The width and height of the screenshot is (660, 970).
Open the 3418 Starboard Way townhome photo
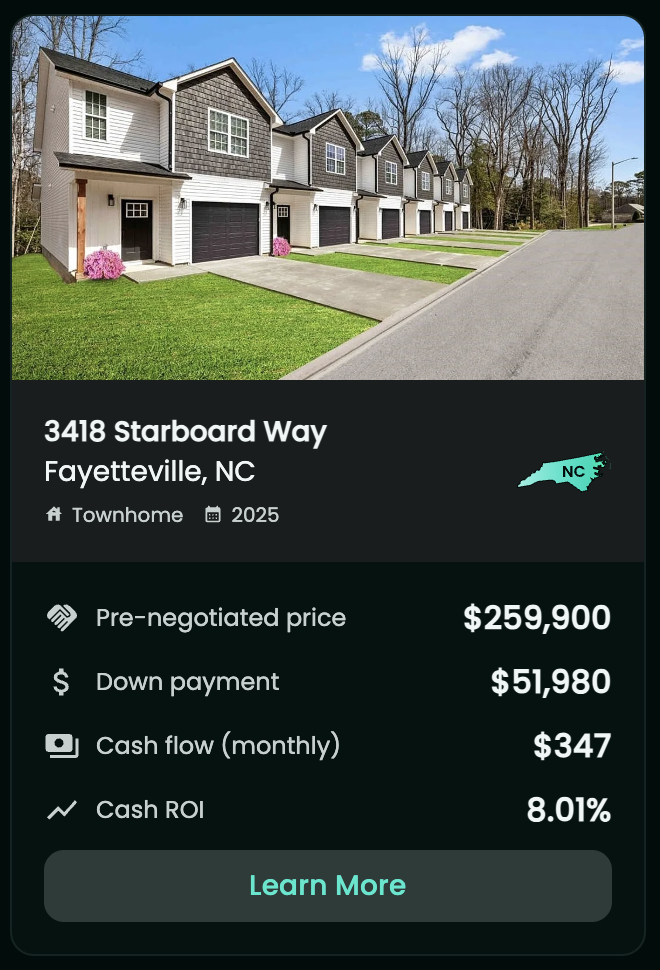pos(328,198)
